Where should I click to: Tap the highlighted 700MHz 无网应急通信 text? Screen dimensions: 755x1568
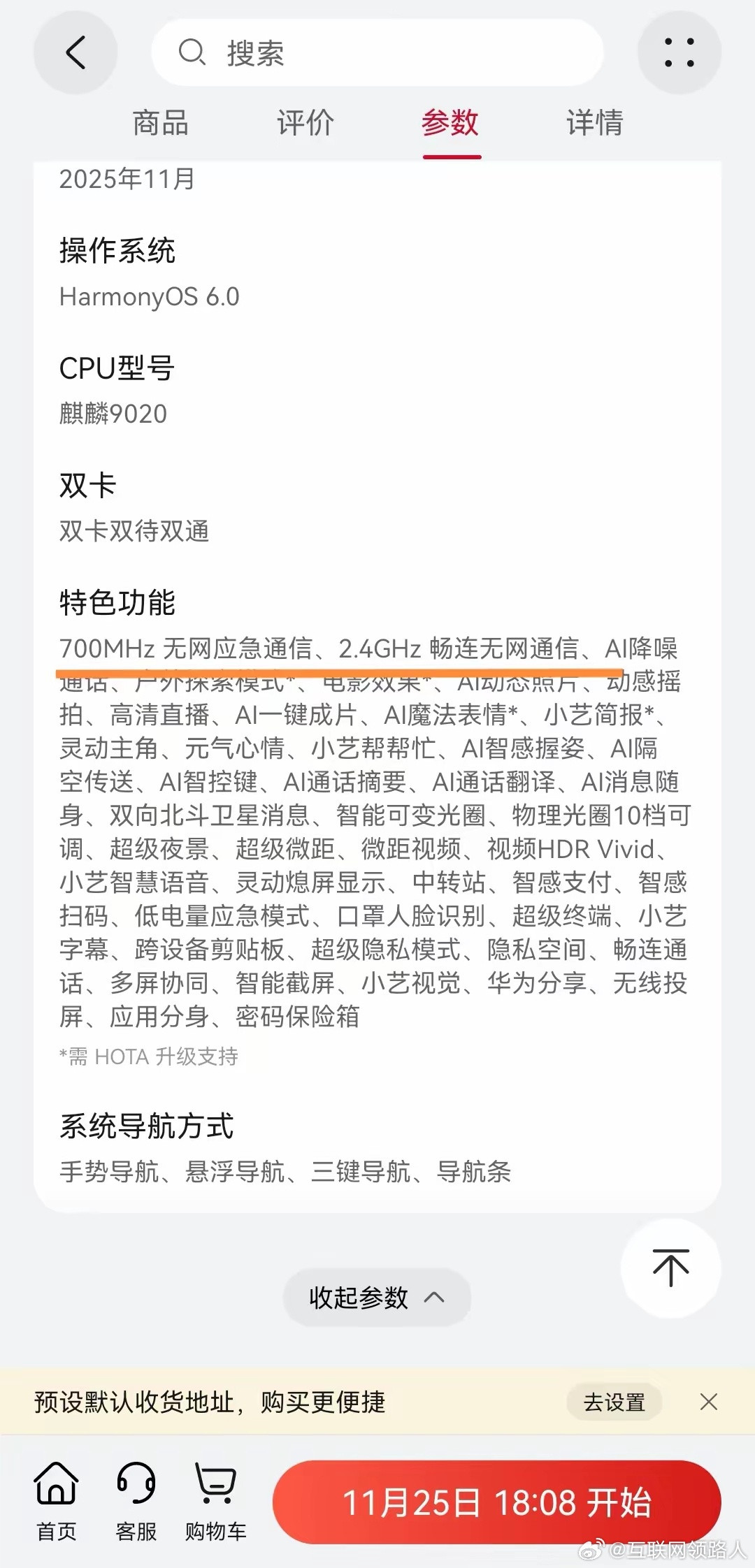(x=189, y=648)
